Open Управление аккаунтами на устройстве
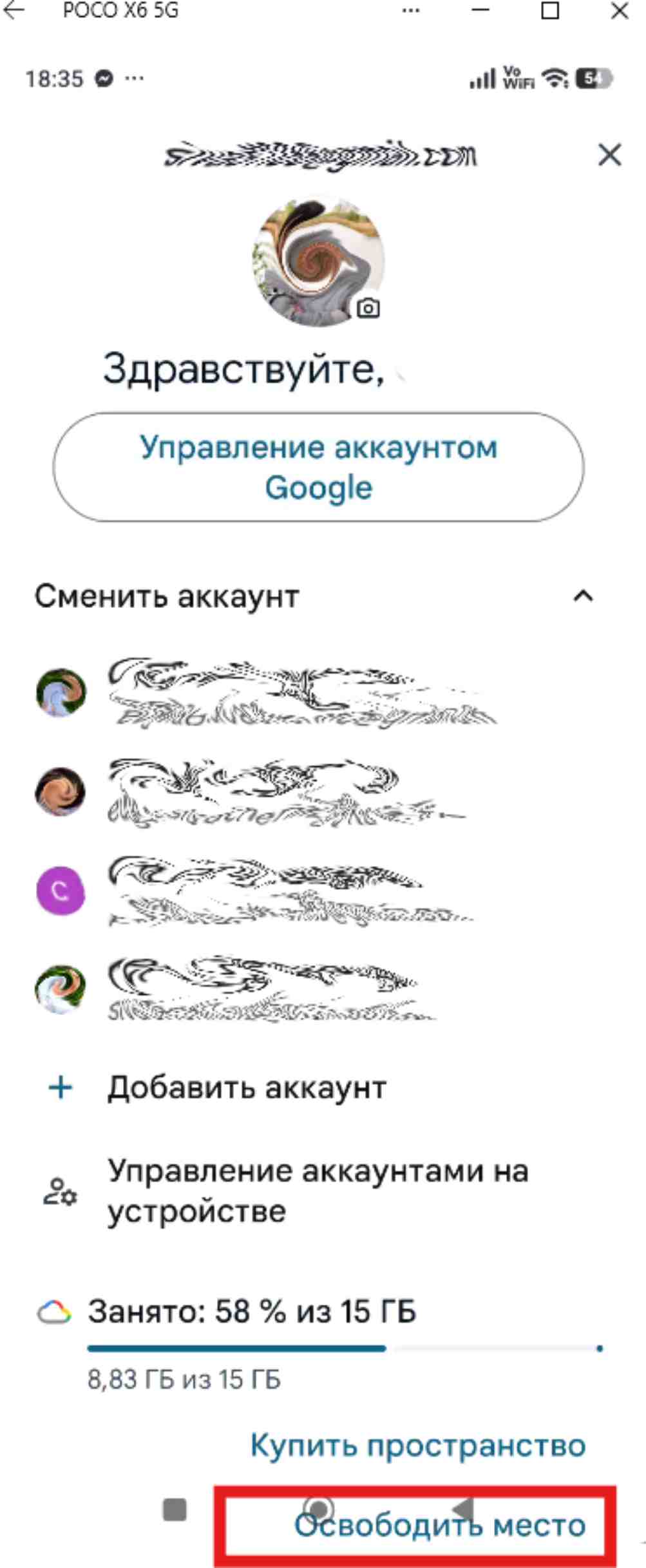 pos(317,1191)
